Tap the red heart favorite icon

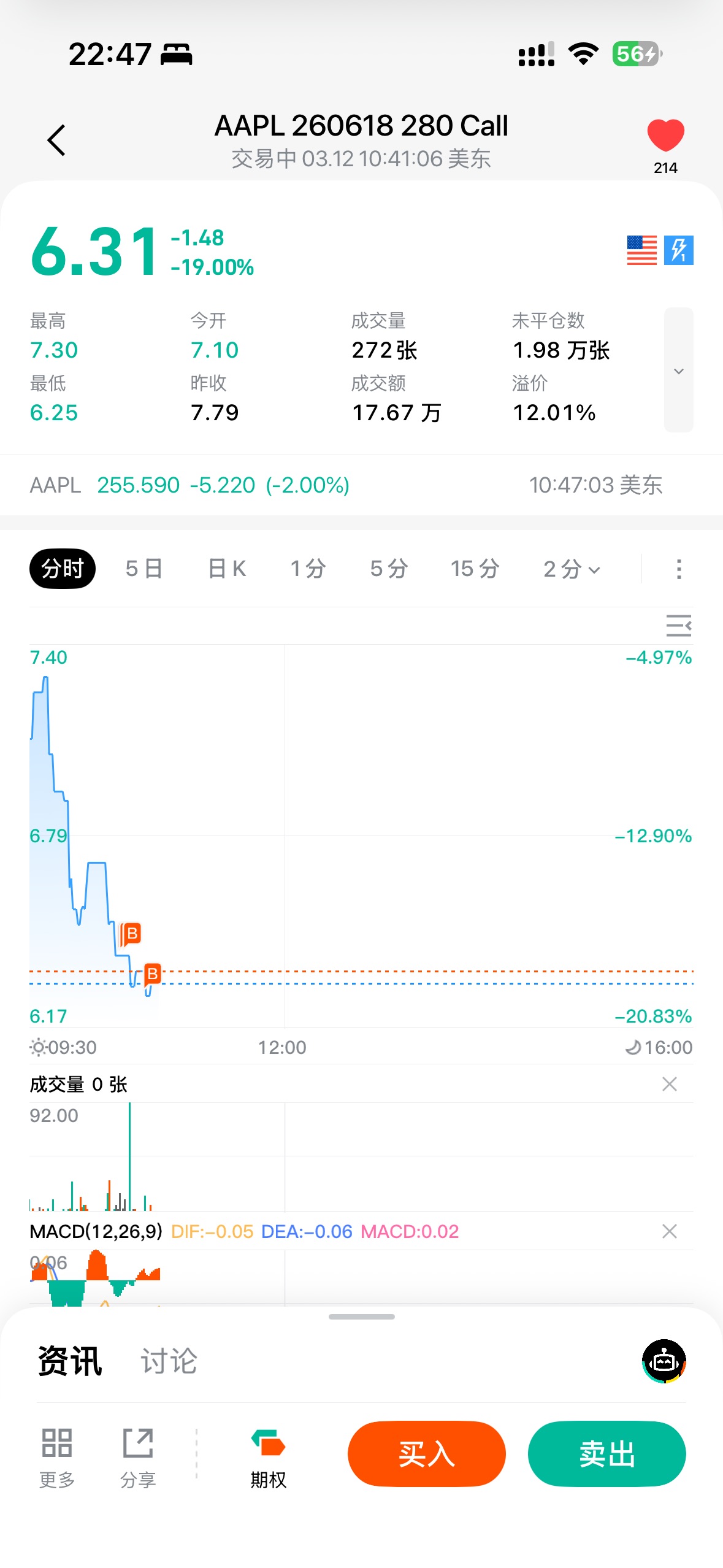click(665, 135)
